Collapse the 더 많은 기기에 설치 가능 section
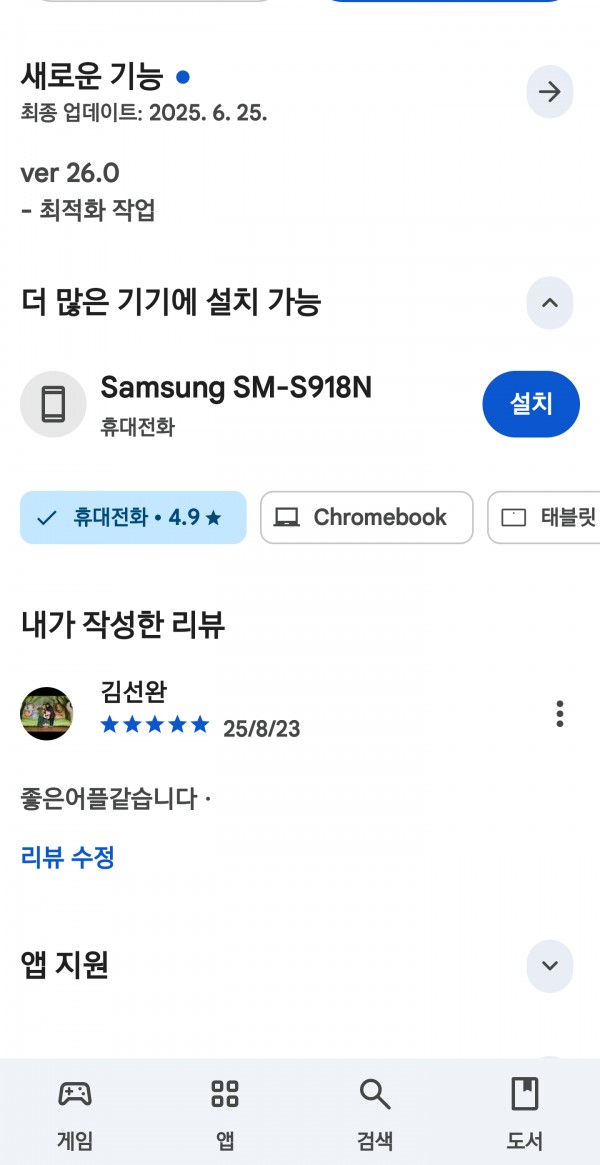This screenshot has height=1165, width=600. coord(550,302)
